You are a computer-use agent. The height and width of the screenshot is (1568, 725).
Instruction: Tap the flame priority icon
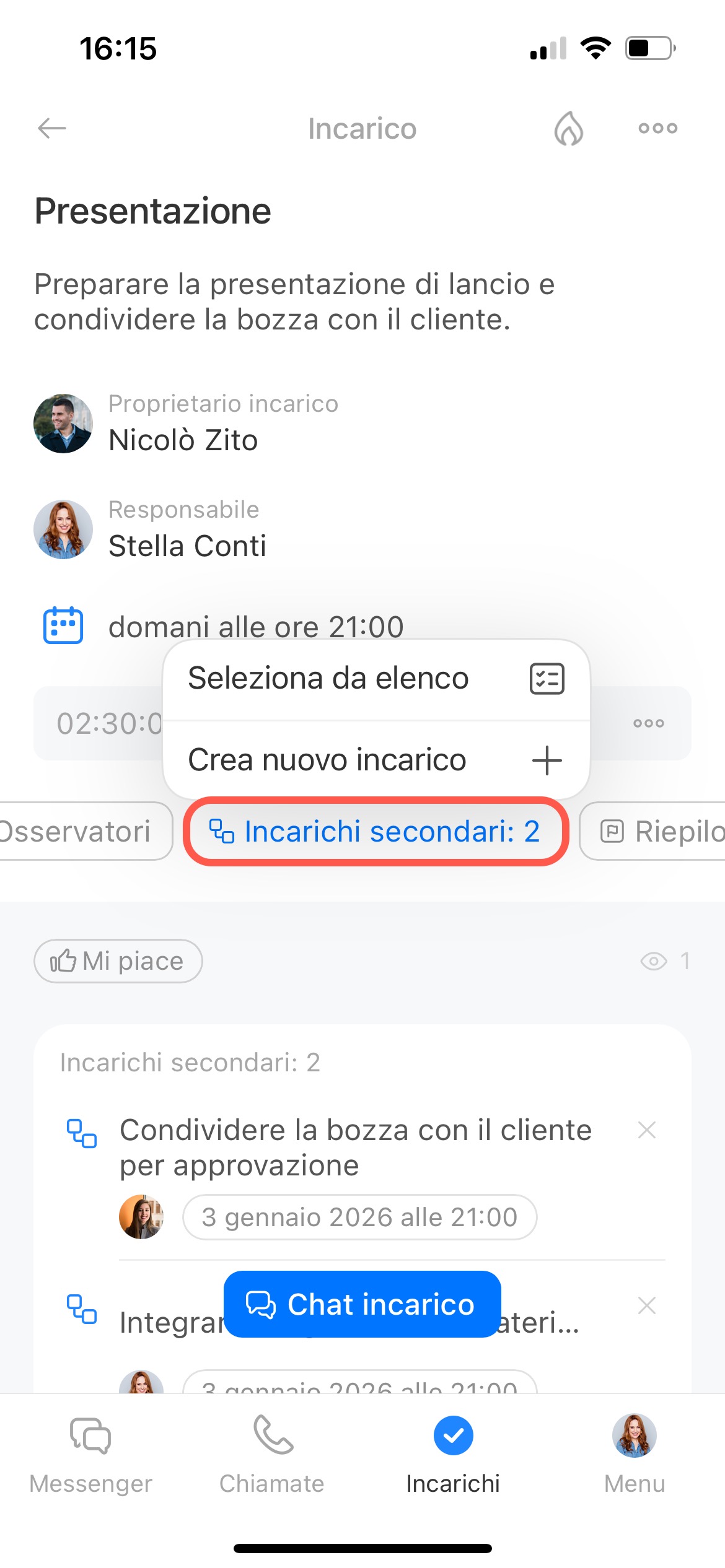tap(568, 129)
